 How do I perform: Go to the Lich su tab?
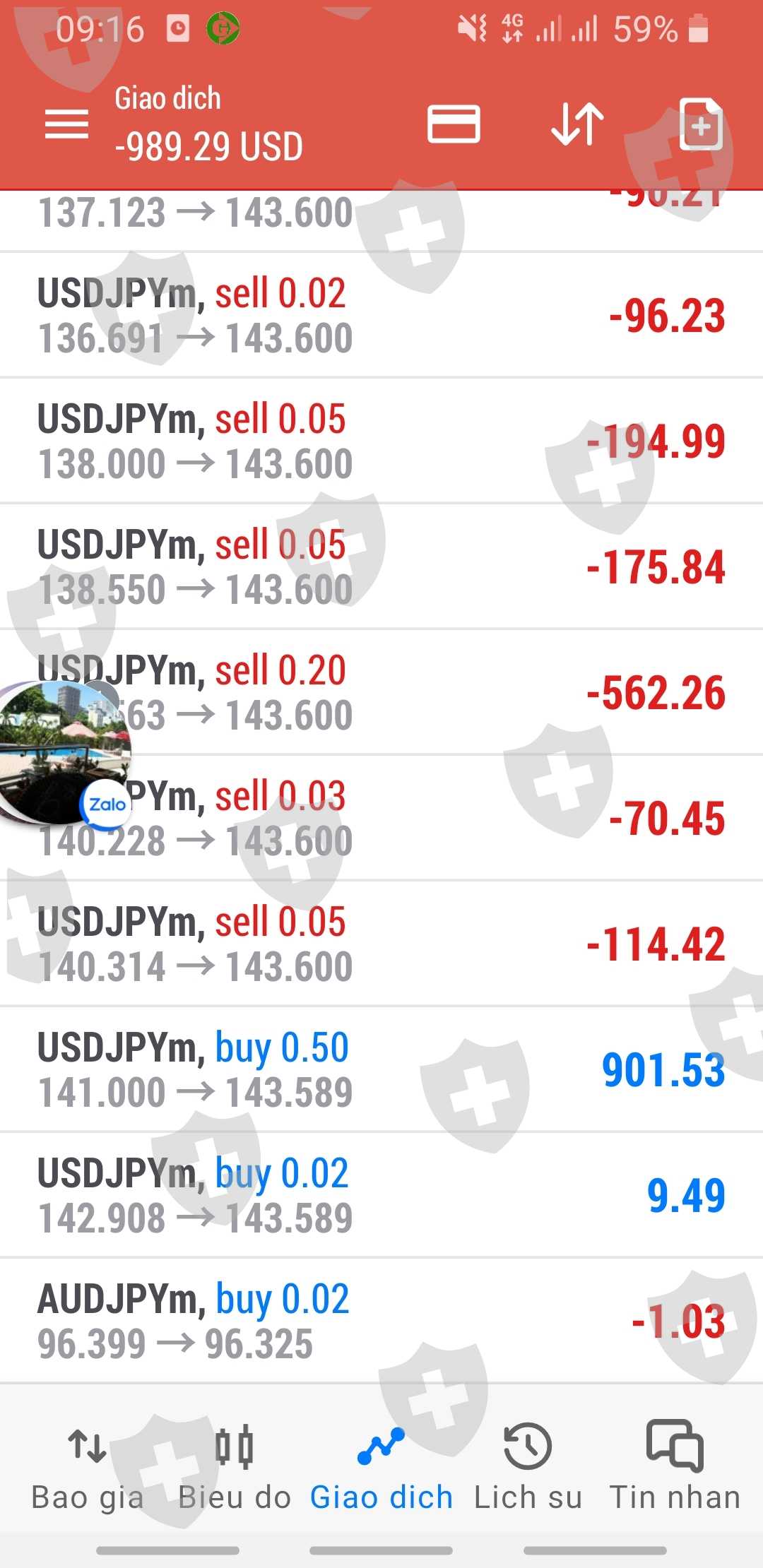click(x=528, y=1466)
